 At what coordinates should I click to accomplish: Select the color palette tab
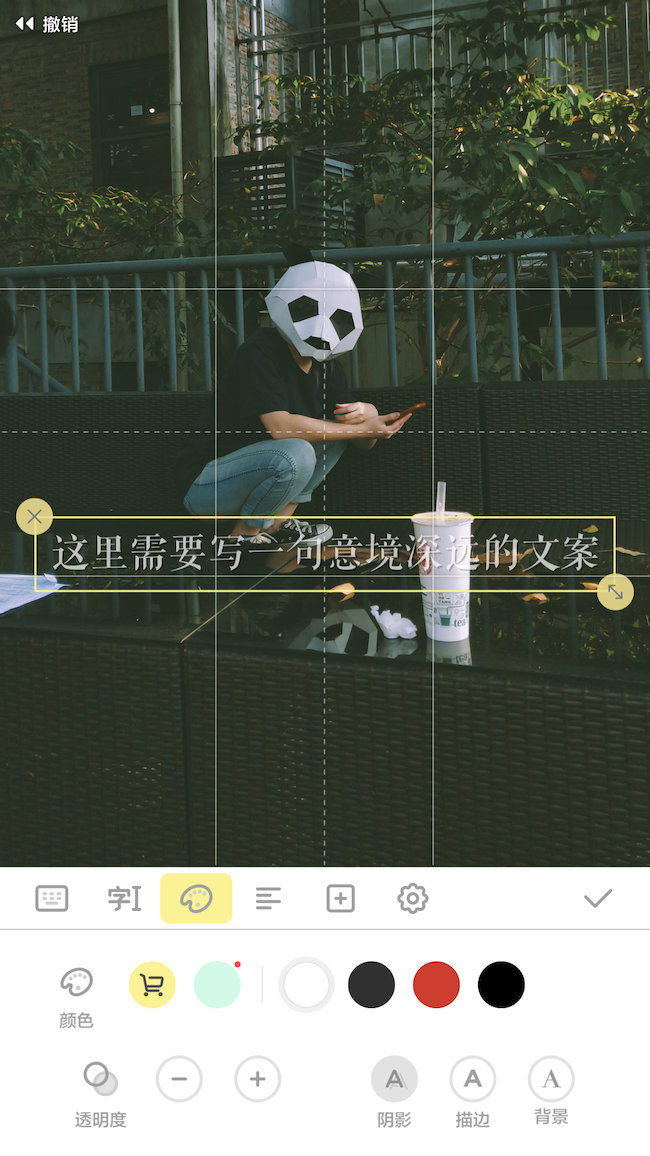click(196, 898)
